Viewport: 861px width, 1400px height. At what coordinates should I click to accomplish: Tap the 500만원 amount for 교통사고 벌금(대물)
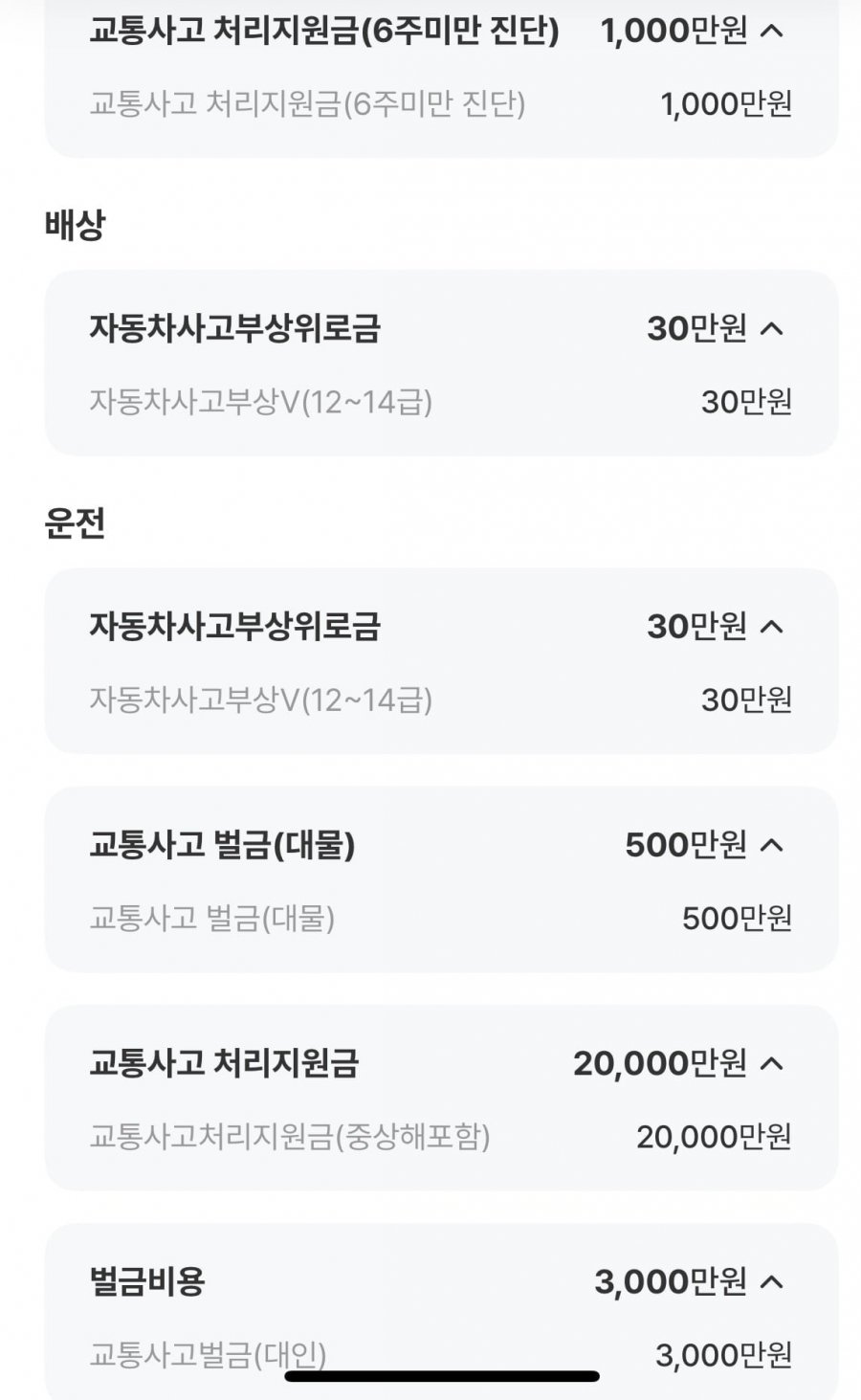685,845
